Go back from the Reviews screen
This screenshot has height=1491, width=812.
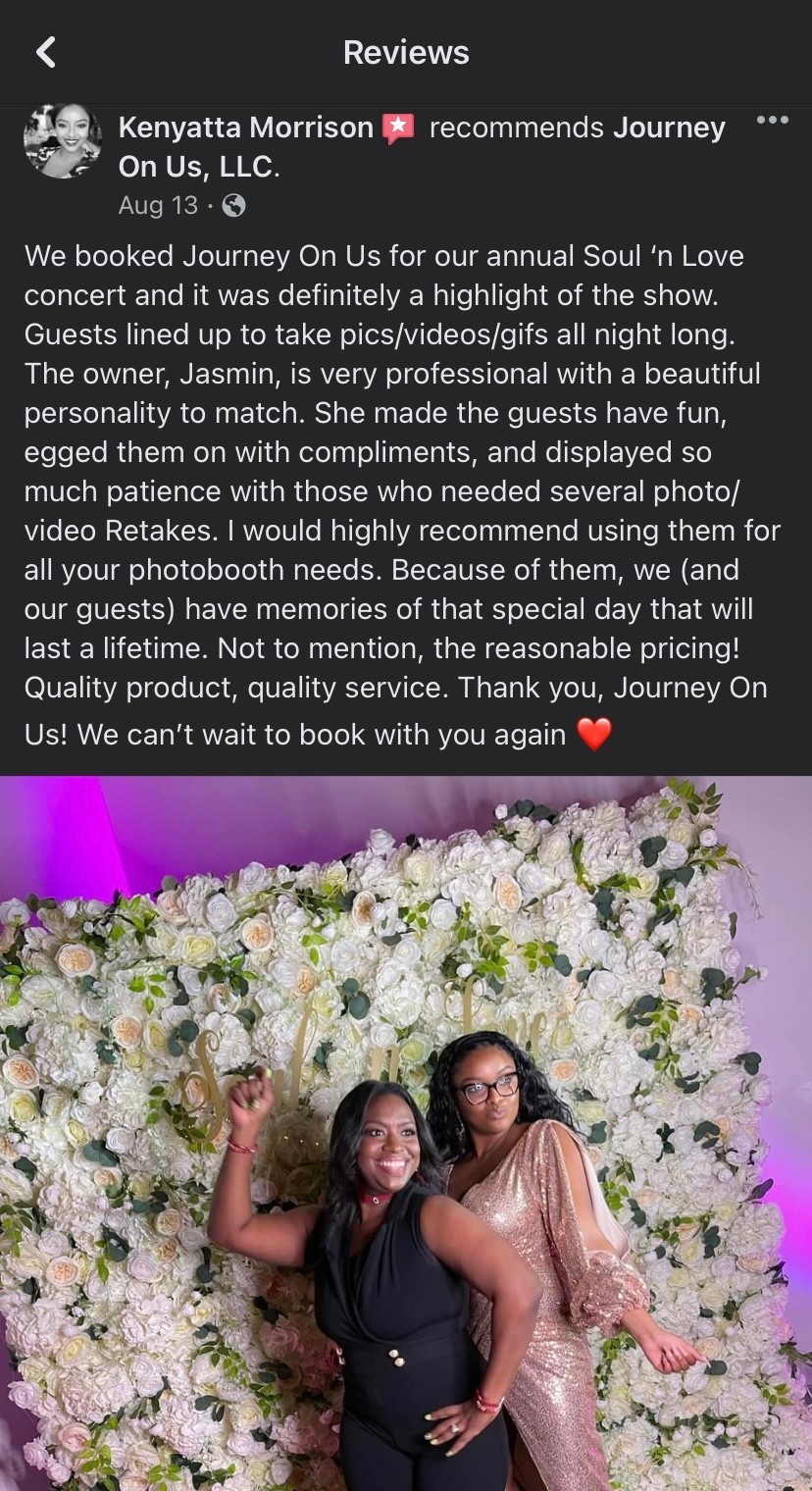tap(45, 52)
